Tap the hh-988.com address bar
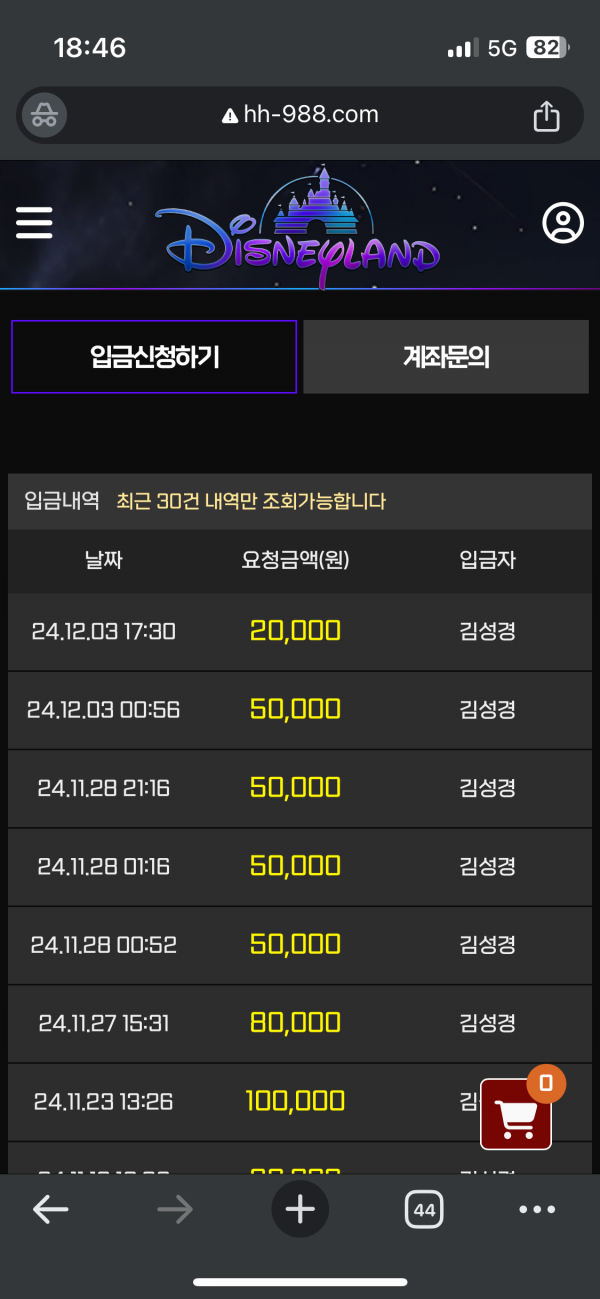 [x=300, y=115]
